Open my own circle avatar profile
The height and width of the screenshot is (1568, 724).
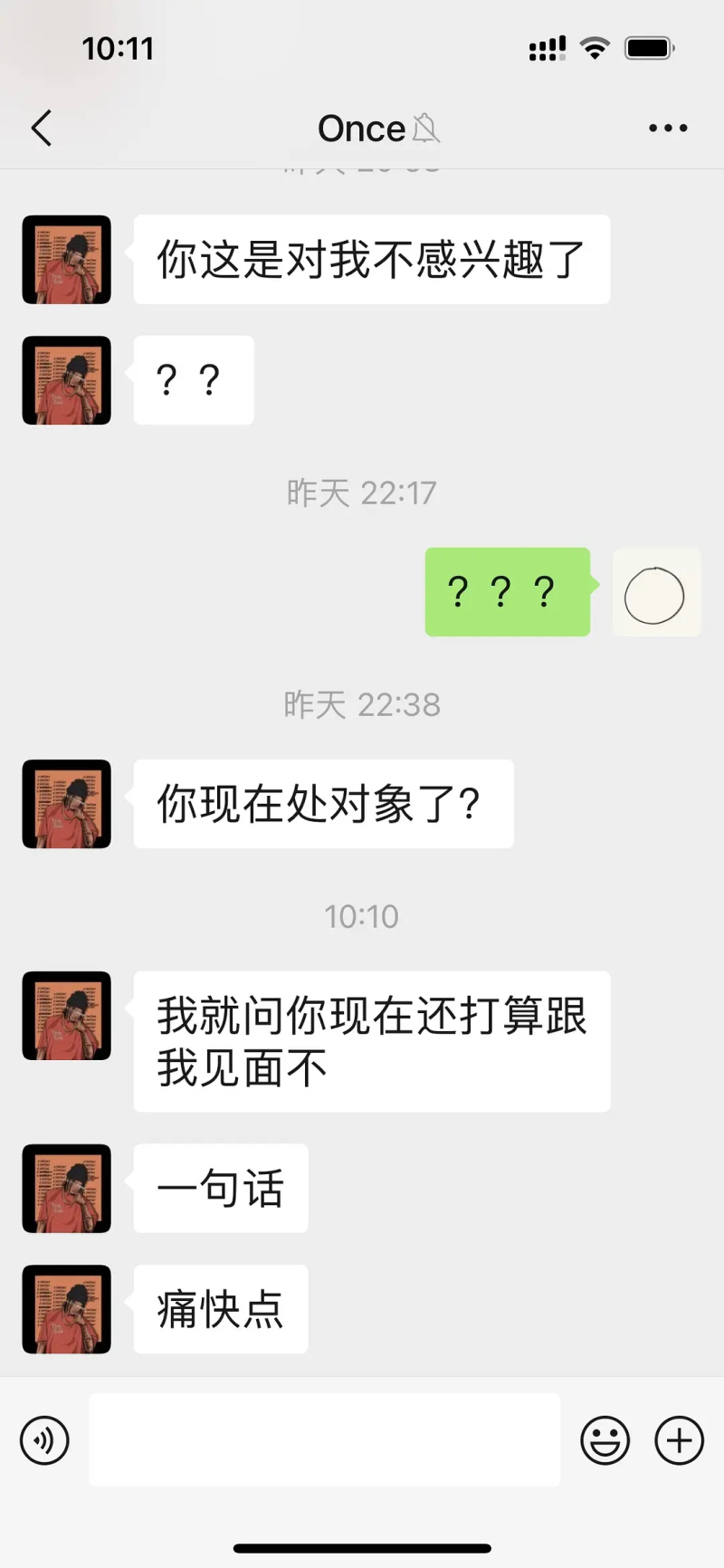[x=656, y=592]
